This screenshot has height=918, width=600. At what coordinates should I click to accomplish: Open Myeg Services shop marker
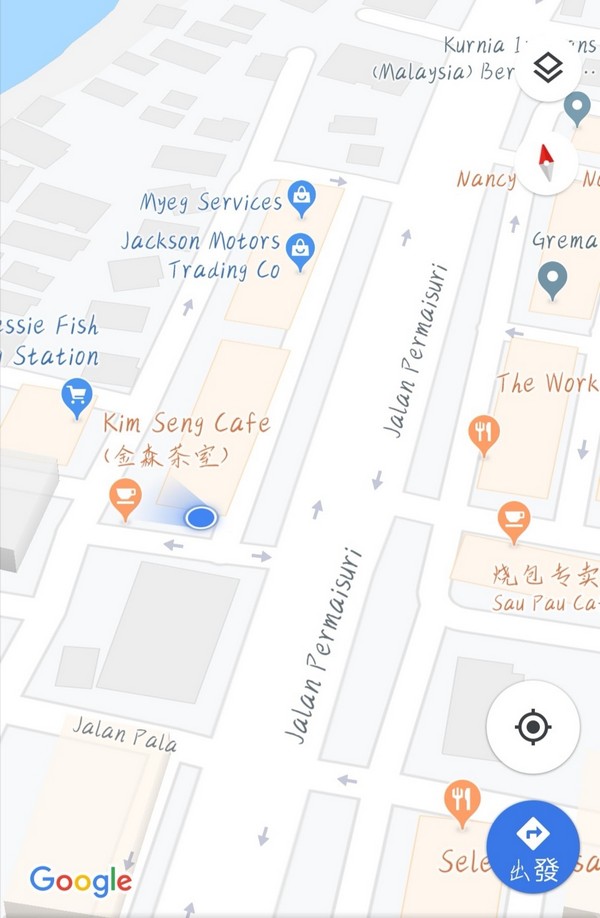pyautogui.click(x=301, y=198)
